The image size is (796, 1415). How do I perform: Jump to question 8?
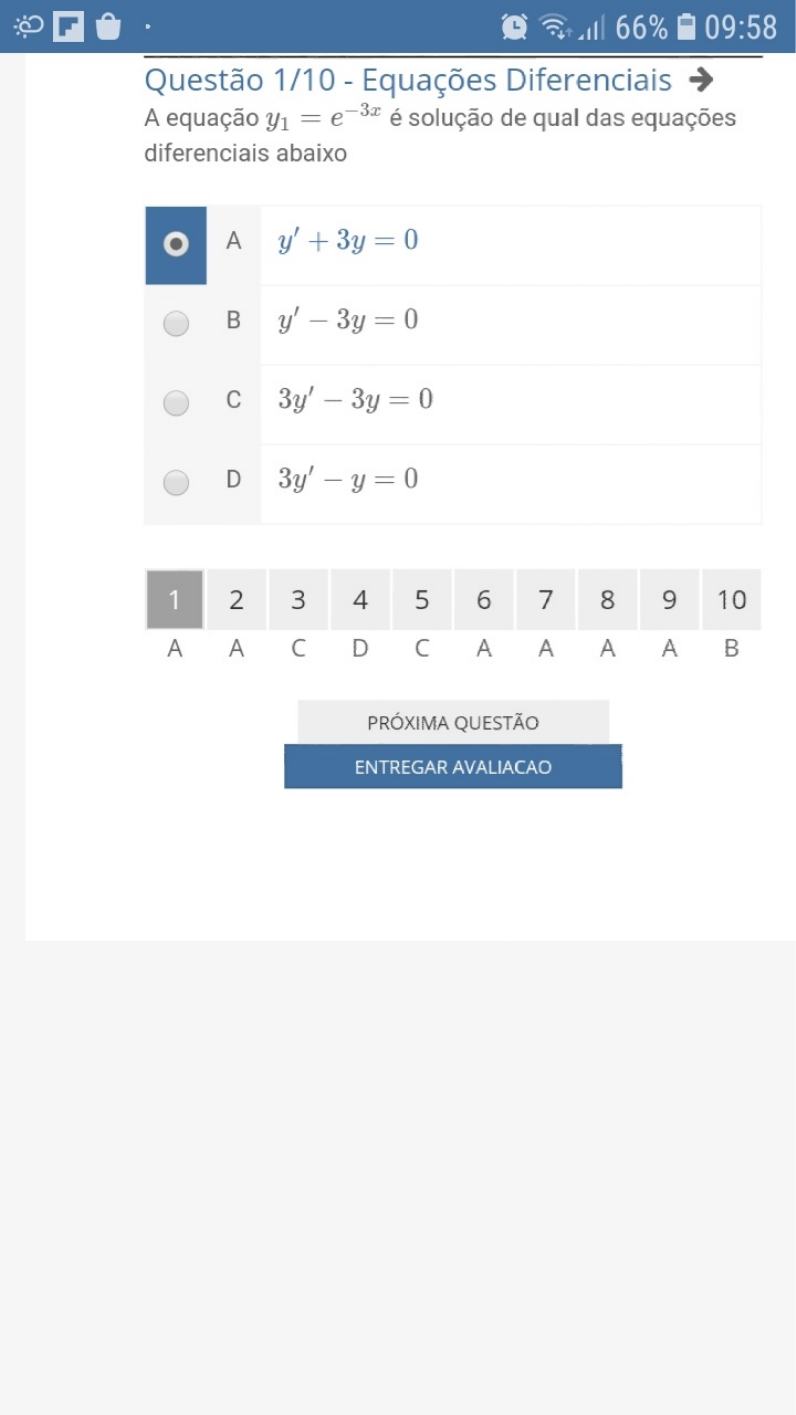coord(608,600)
